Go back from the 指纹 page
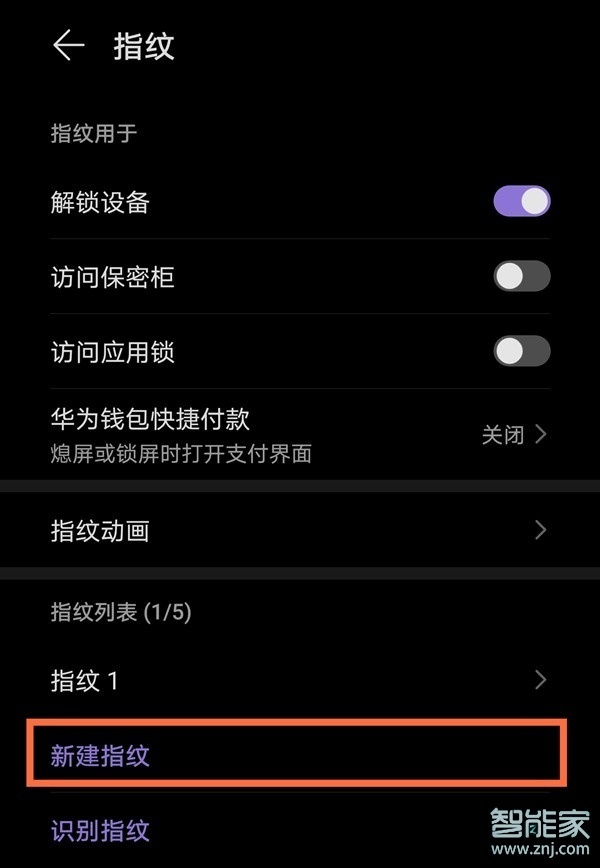The image size is (600, 868). (68, 46)
